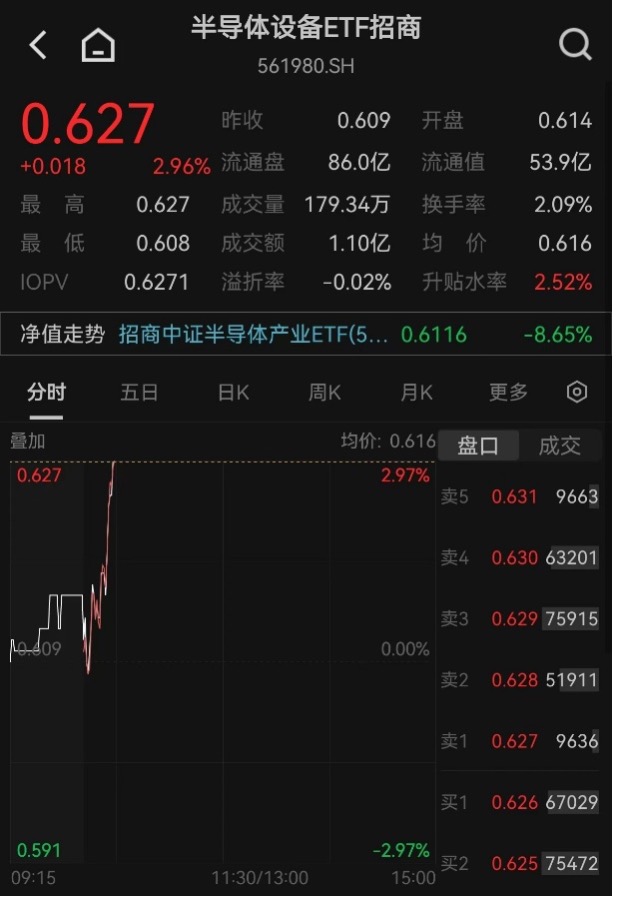The width and height of the screenshot is (617, 901).
Task: Go back using the arrow icon
Action: (38, 45)
